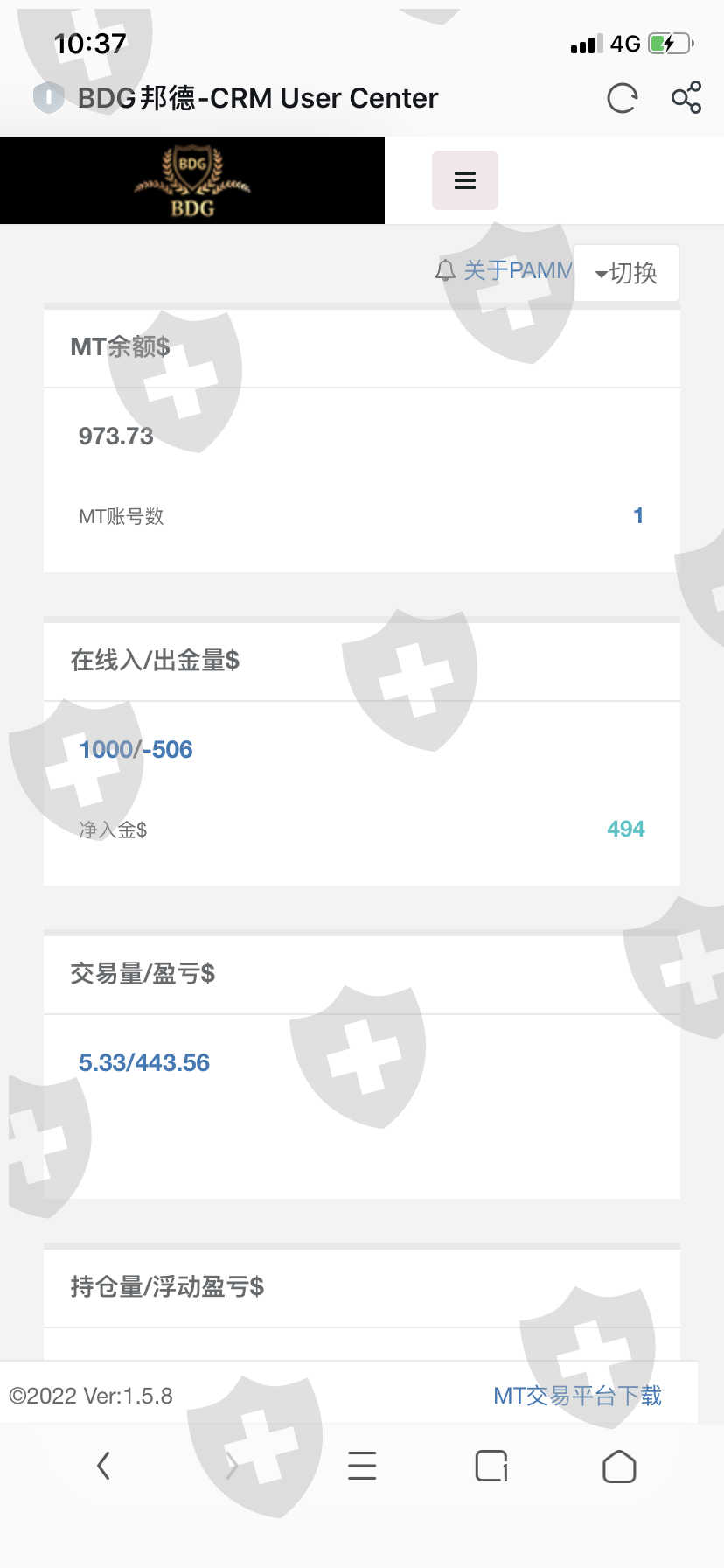
Task: Open the 5.33/443.56 trading volume link
Action: [144, 1062]
